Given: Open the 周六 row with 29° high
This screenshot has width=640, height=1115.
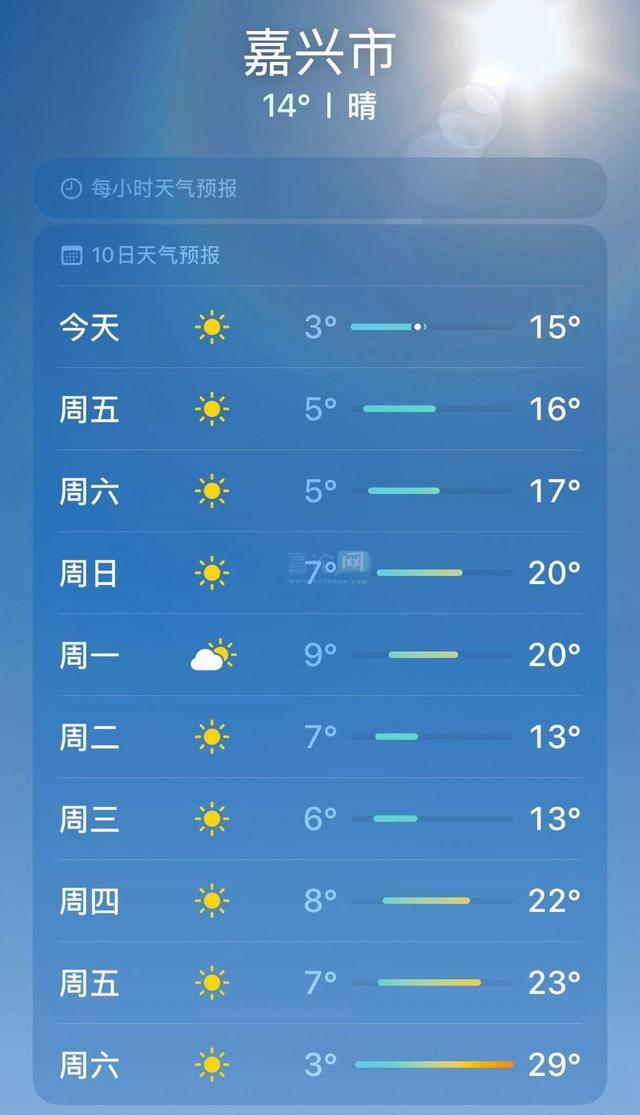Looking at the screenshot, I should click(x=320, y=1064).
